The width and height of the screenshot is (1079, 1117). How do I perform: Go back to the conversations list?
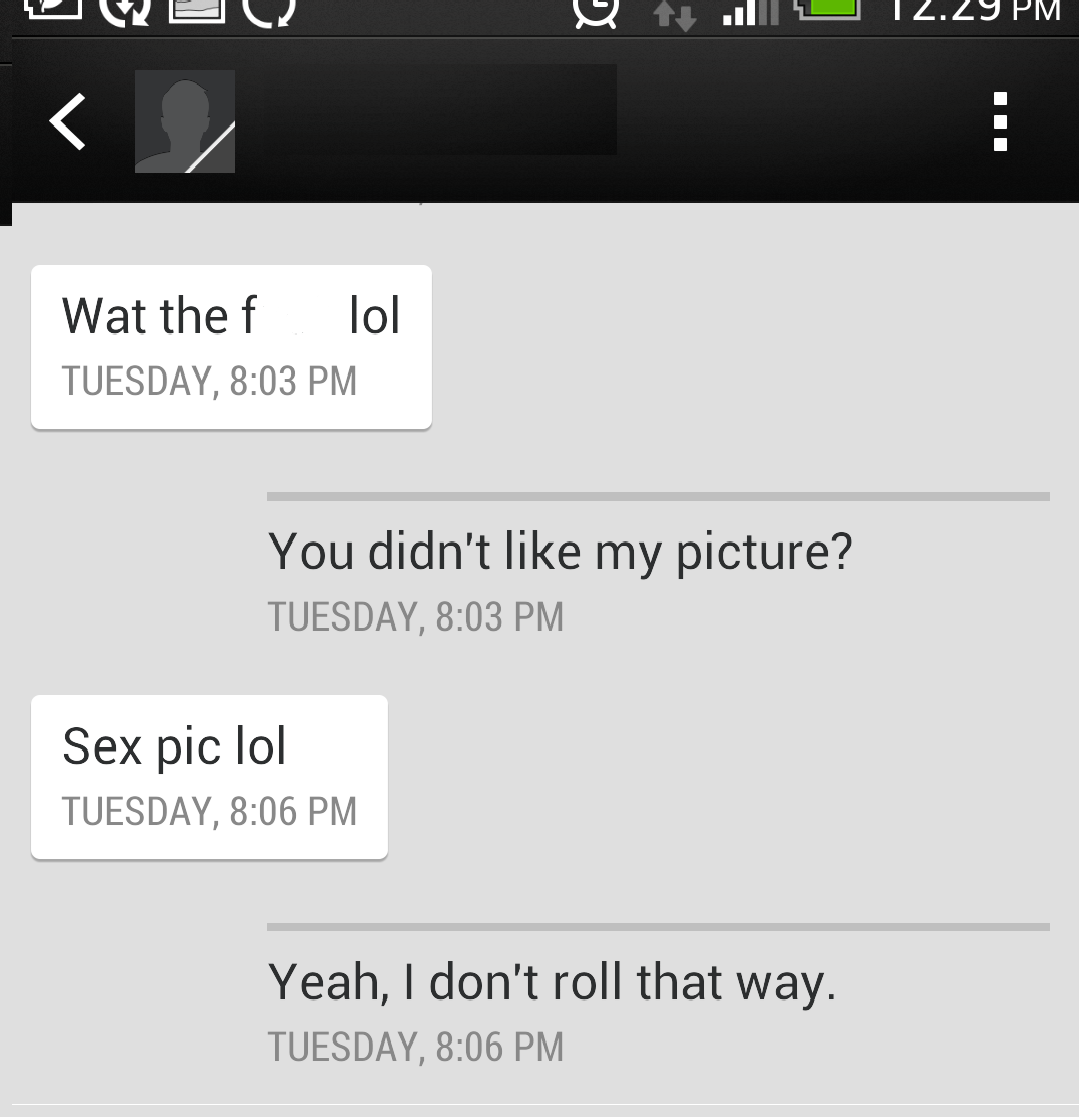click(67, 122)
